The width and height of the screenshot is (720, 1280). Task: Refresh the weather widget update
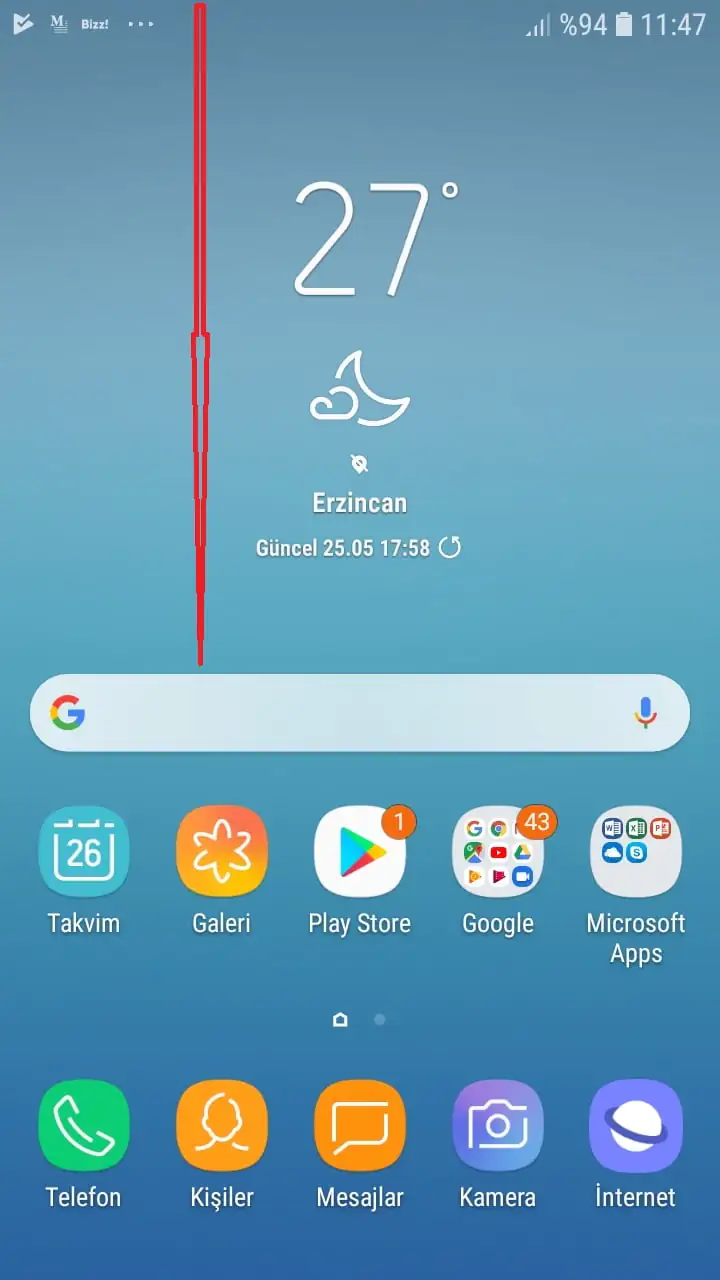tap(451, 547)
